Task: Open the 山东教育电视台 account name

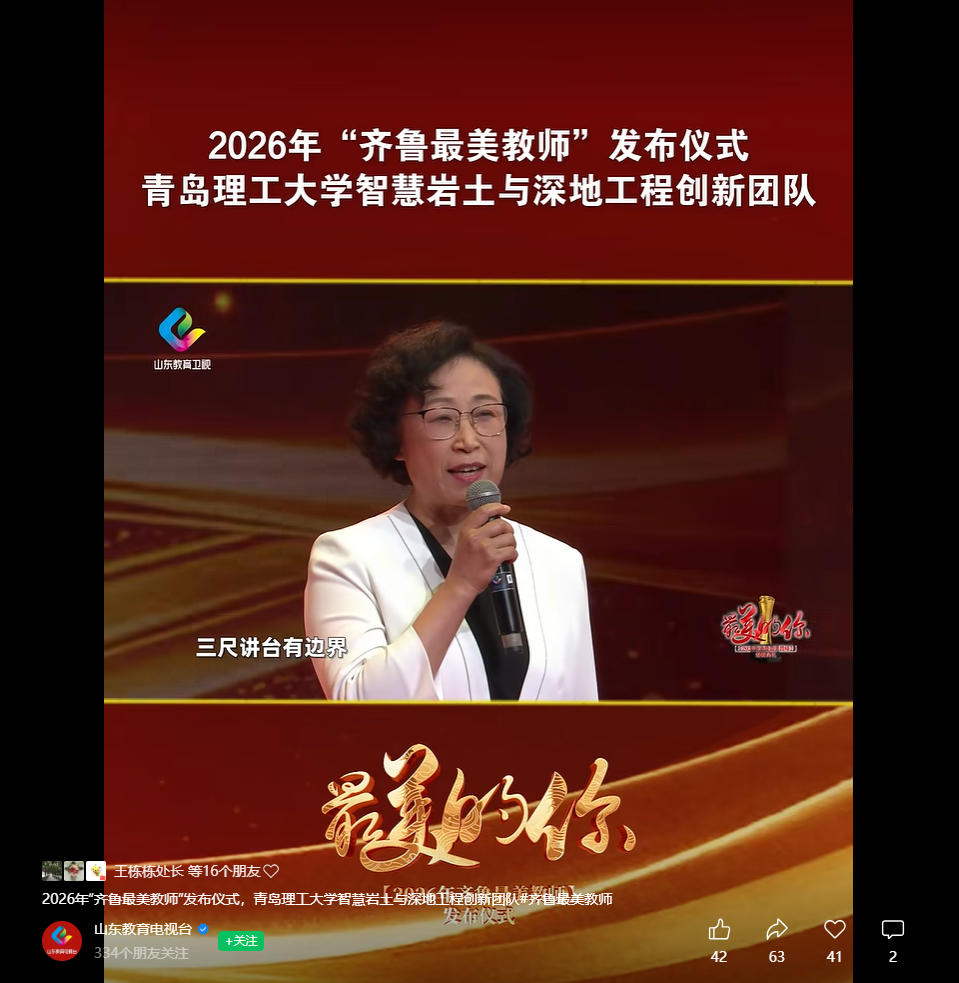Action: [143, 929]
